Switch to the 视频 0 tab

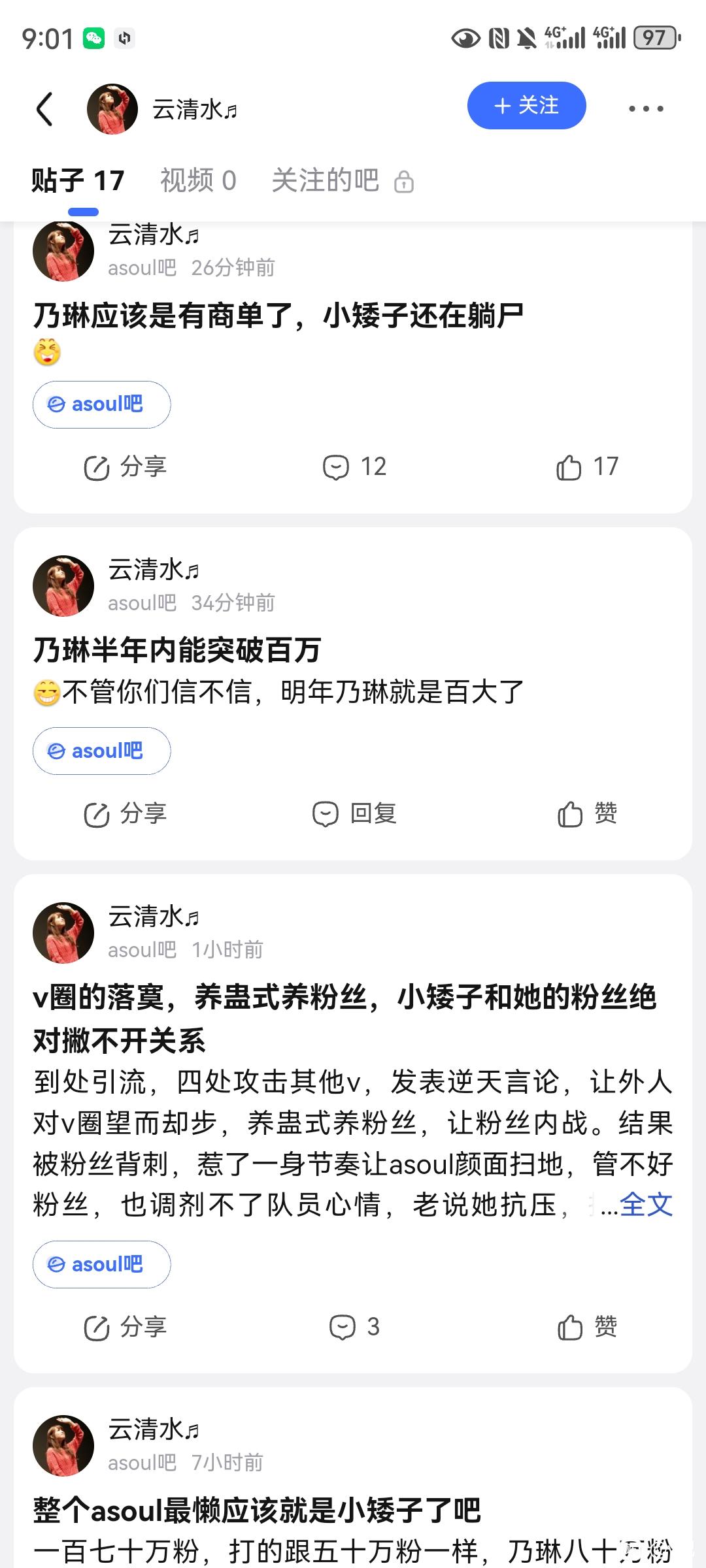pyautogui.click(x=198, y=180)
